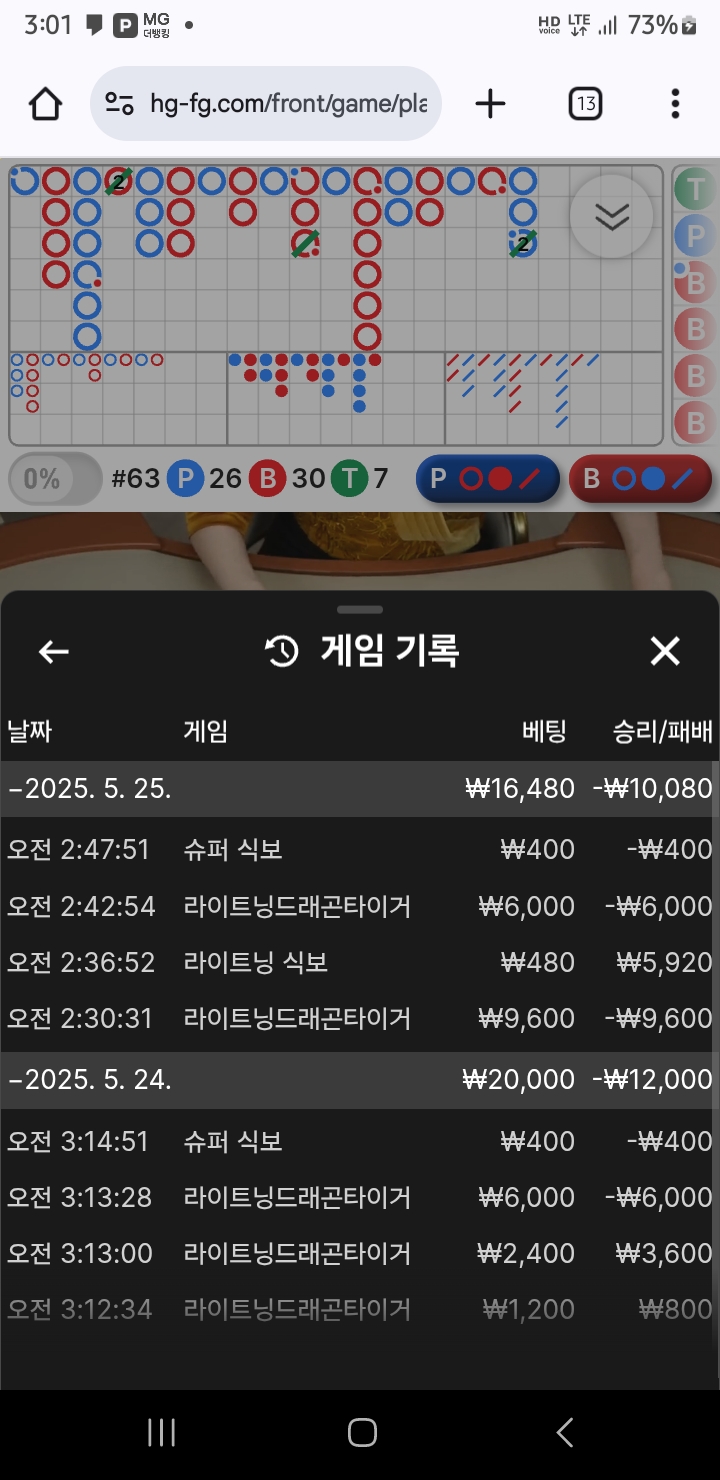
Task: Tap the Player prediction button
Action: click(487, 479)
